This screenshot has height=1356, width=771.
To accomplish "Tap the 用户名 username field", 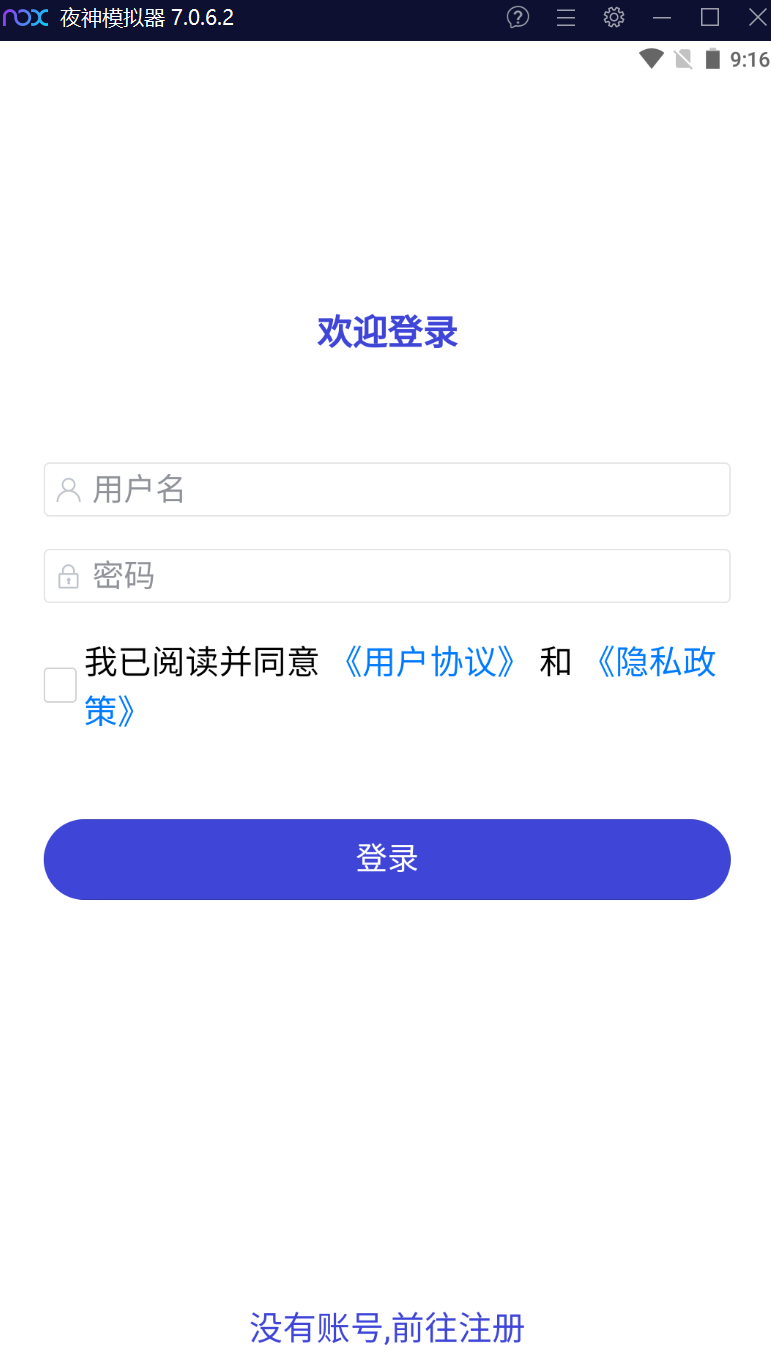I will point(400,490).
